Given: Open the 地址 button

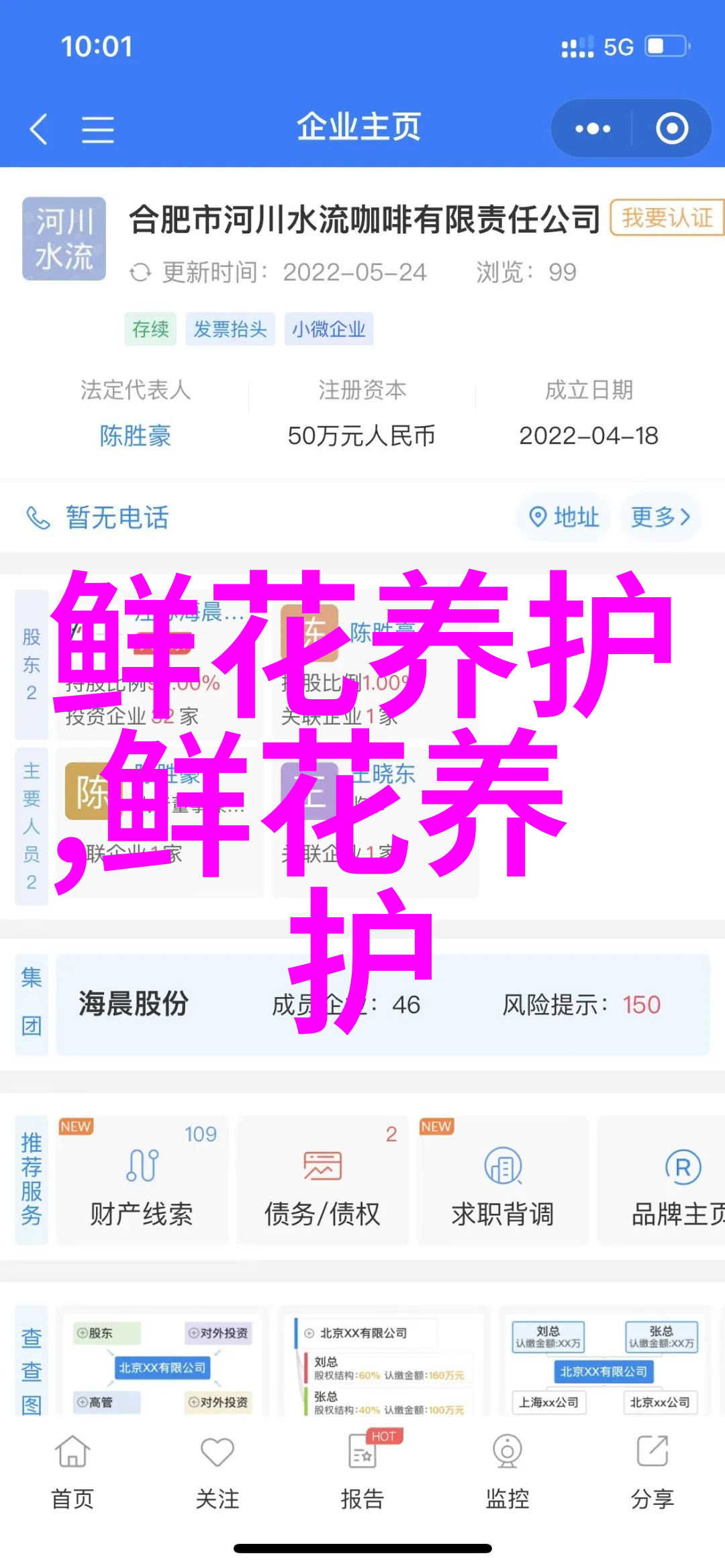Looking at the screenshot, I should click(x=564, y=517).
